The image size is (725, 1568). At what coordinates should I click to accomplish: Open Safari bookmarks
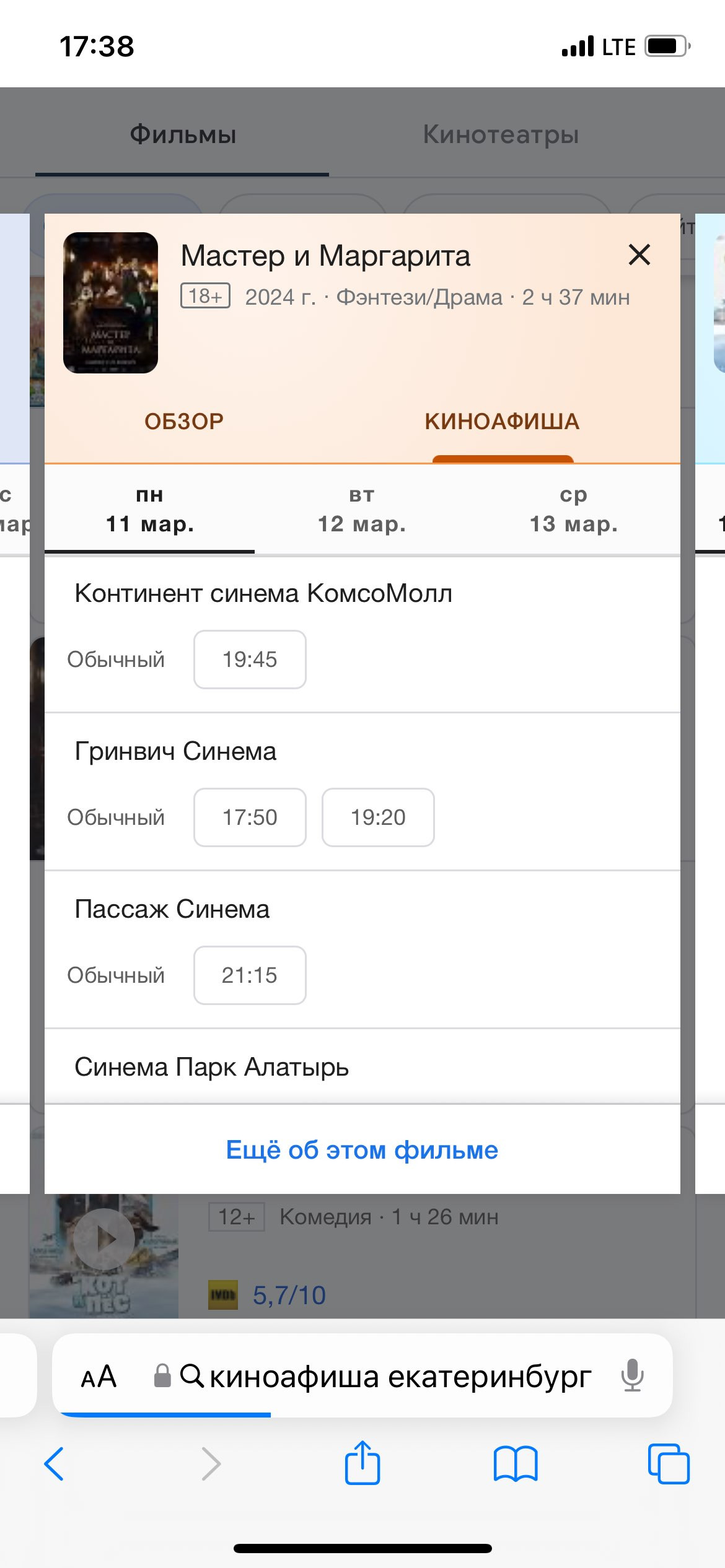pyautogui.click(x=516, y=1464)
